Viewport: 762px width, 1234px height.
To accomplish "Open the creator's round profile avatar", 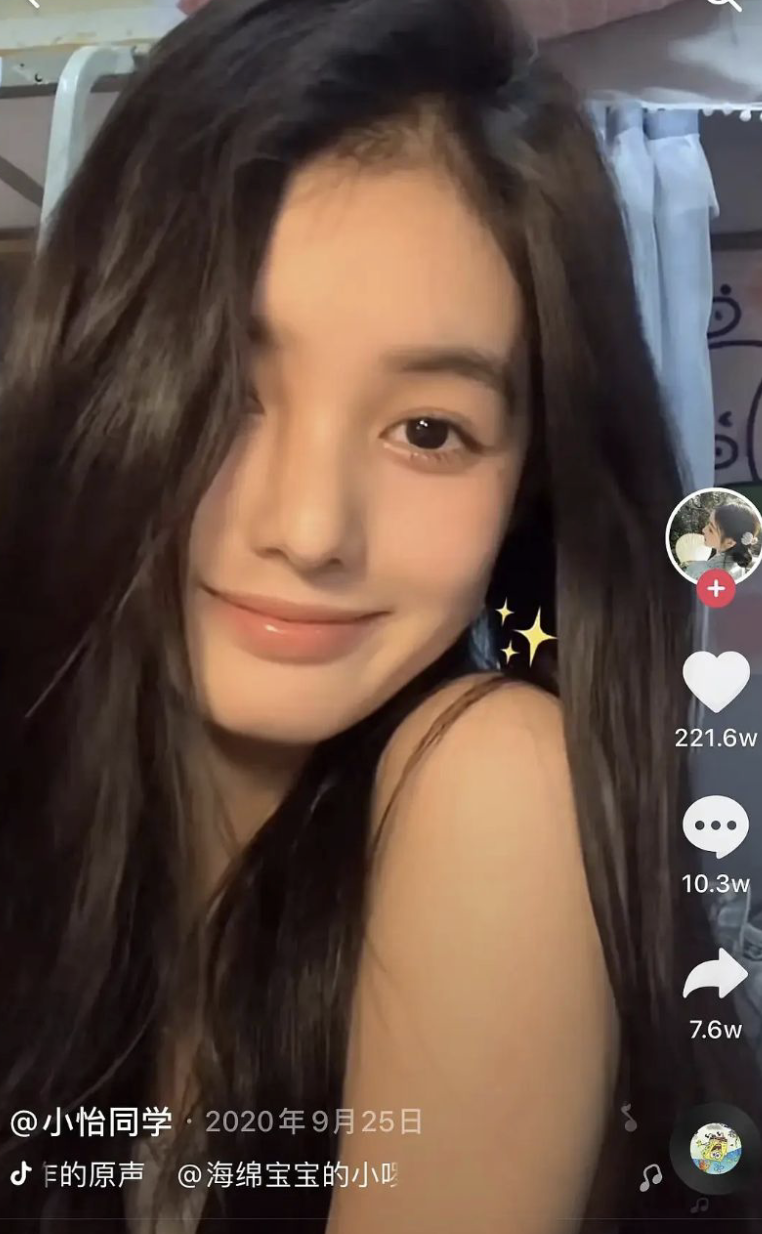I will pos(713,536).
